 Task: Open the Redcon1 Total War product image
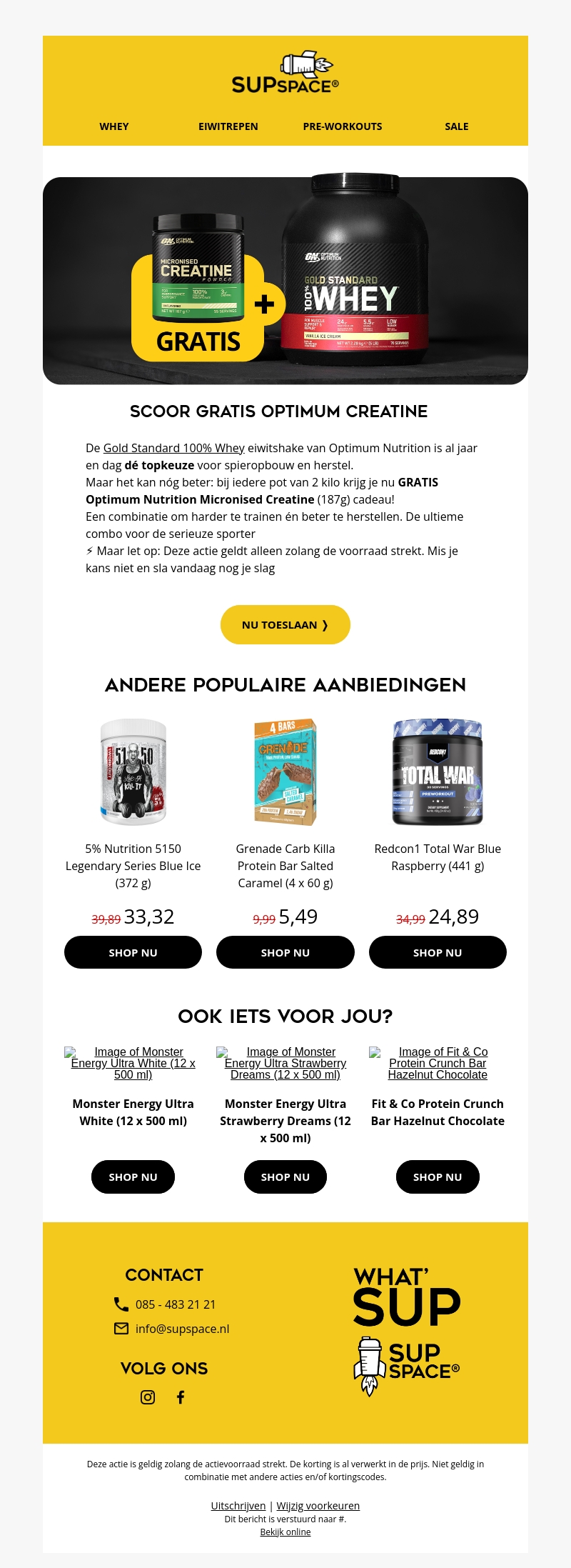click(x=438, y=772)
